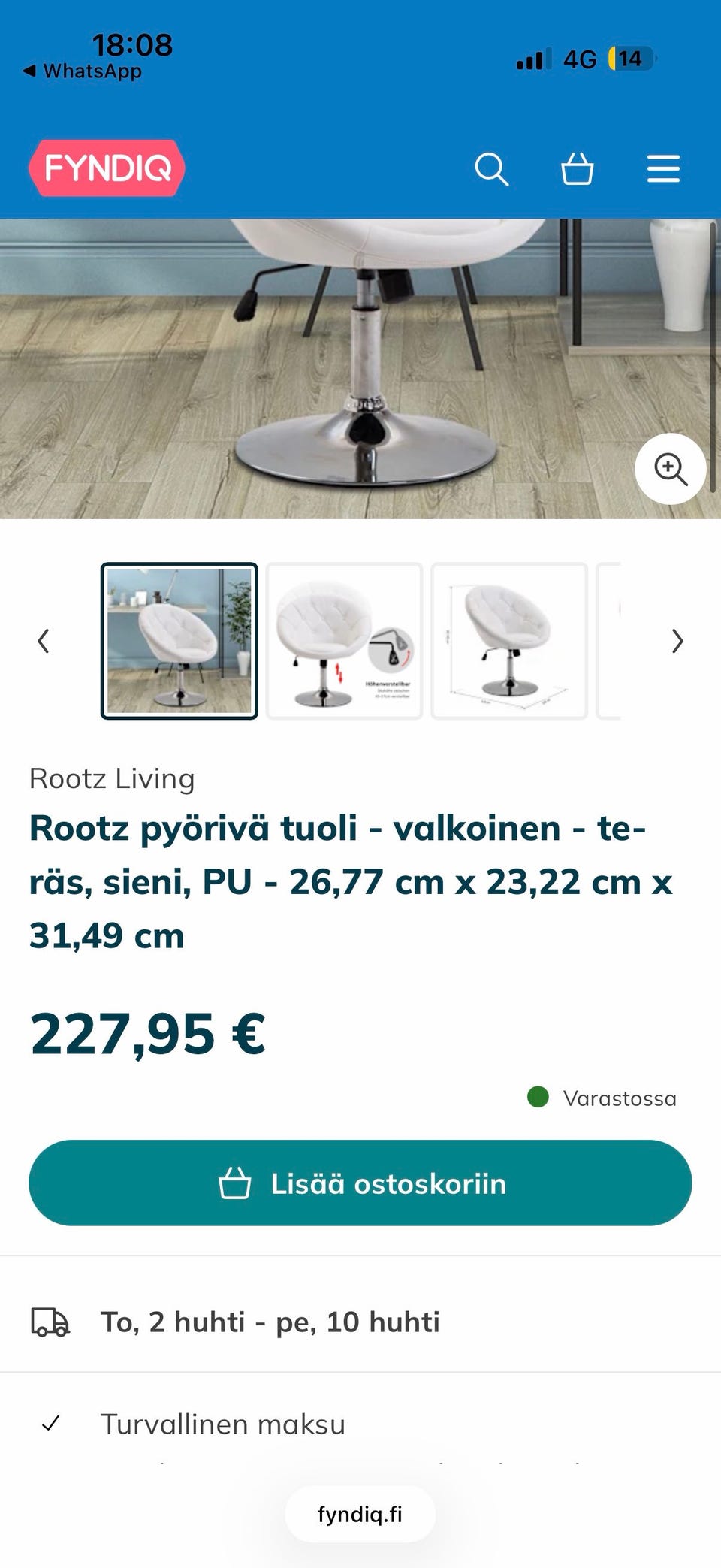Click the basket icon inside the add-to-cart button

(235, 1182)
